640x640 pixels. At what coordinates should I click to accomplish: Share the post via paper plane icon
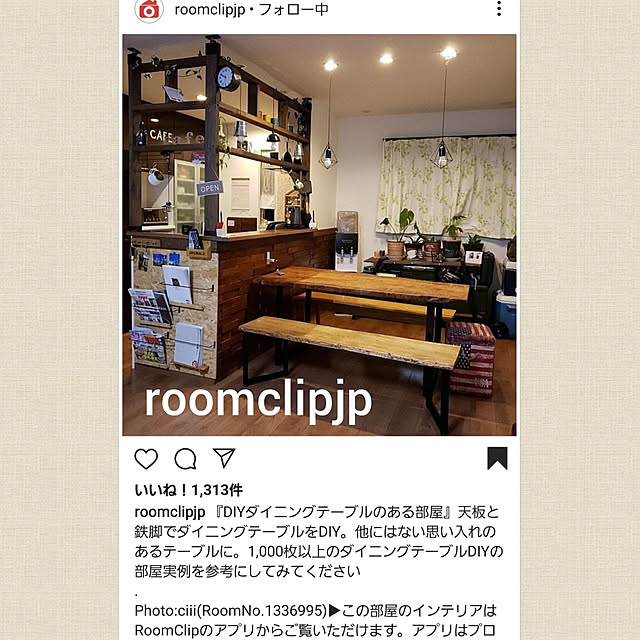(224, 458)
